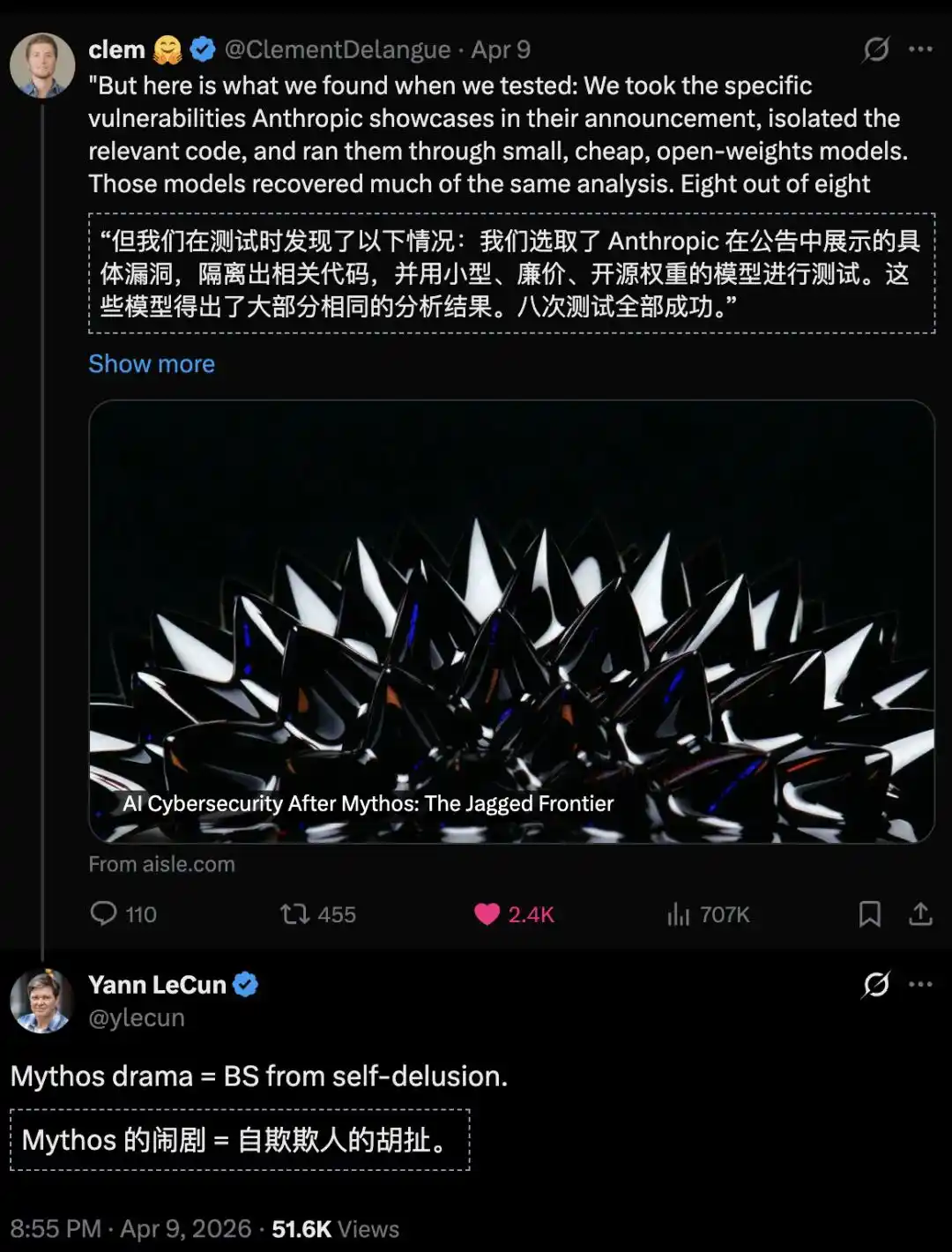This screenshot has height=1252, width=952.
Task: Repost clem's post
Action: click(295, 913)
